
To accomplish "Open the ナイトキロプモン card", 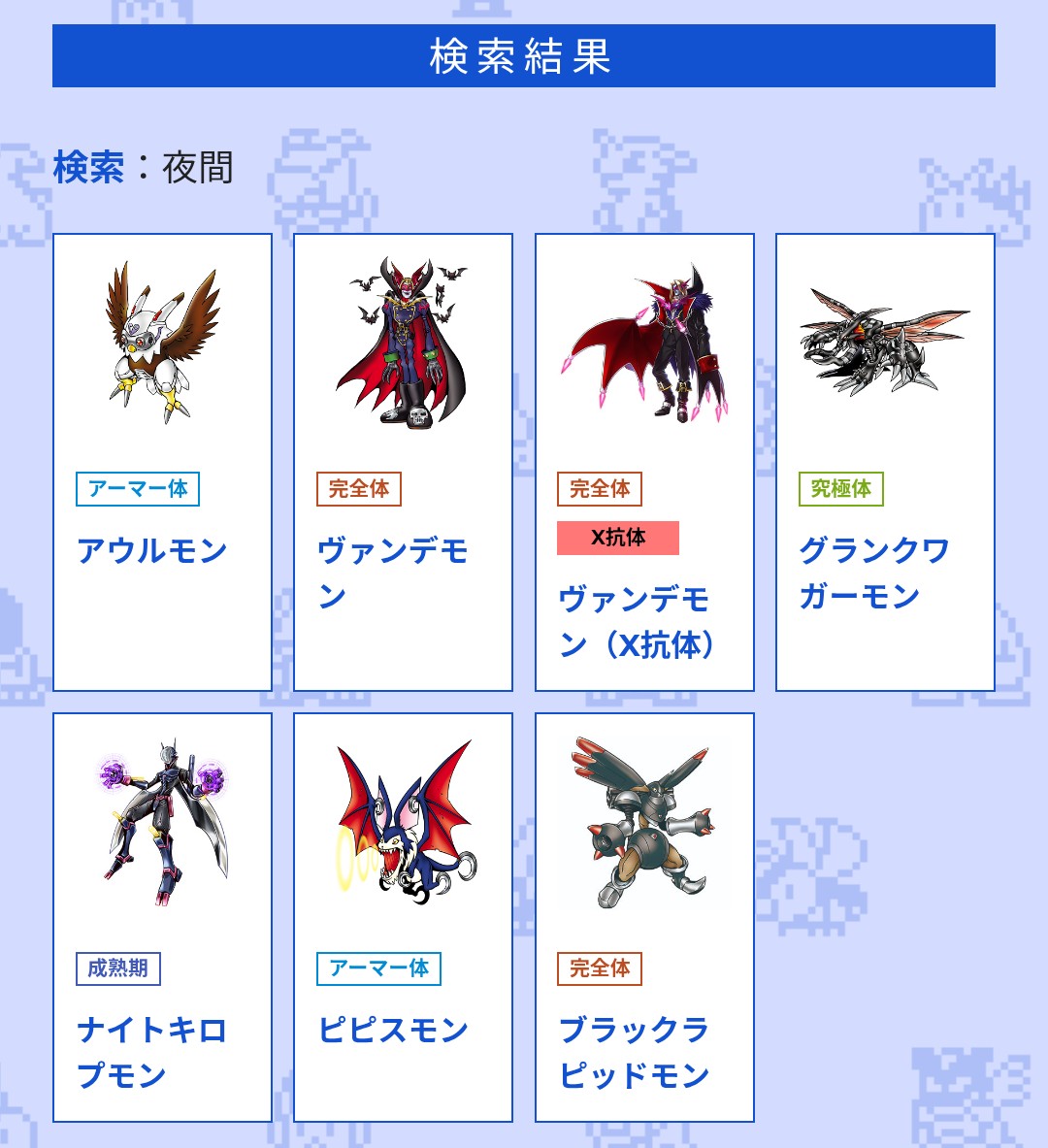I will pos(162,917).
